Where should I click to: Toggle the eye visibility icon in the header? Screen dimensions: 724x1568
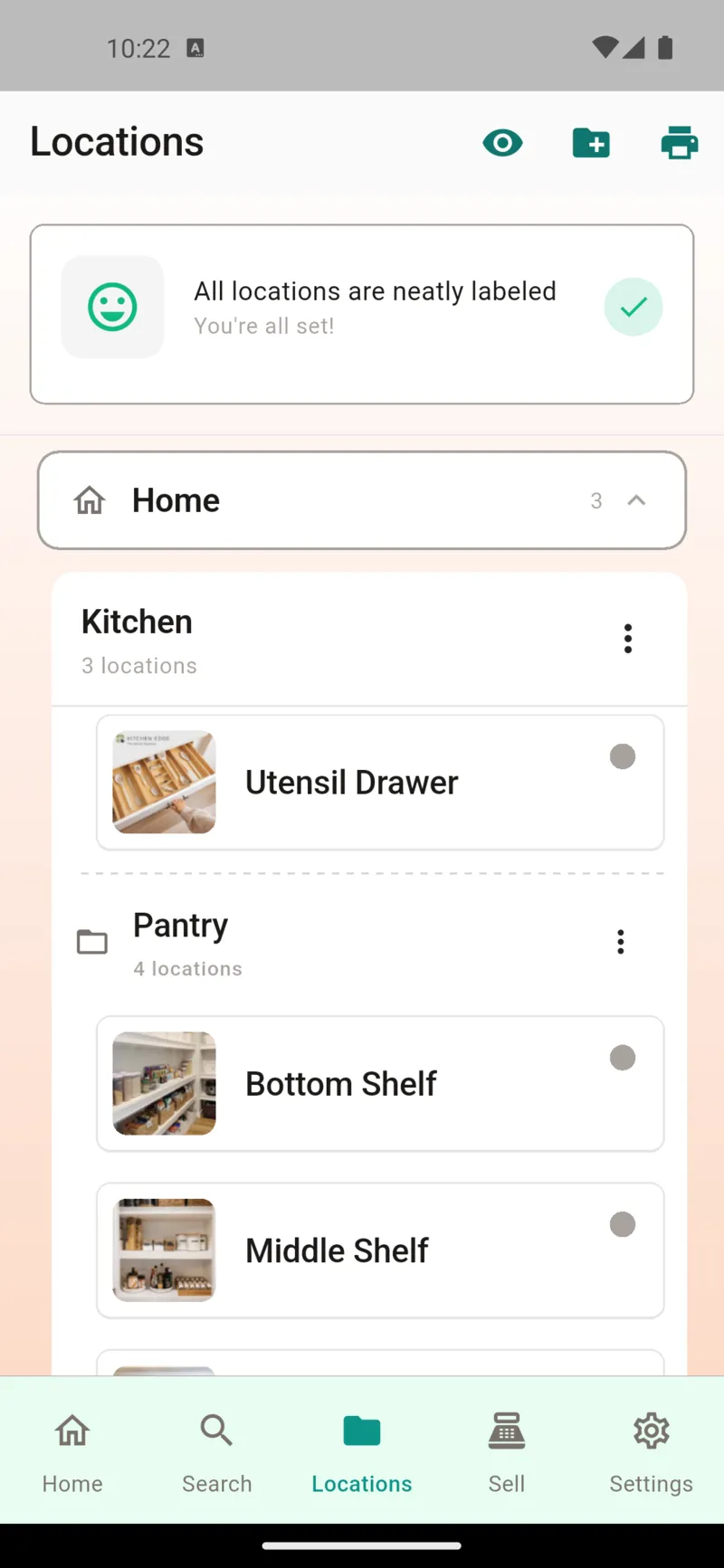coord(502,142)
